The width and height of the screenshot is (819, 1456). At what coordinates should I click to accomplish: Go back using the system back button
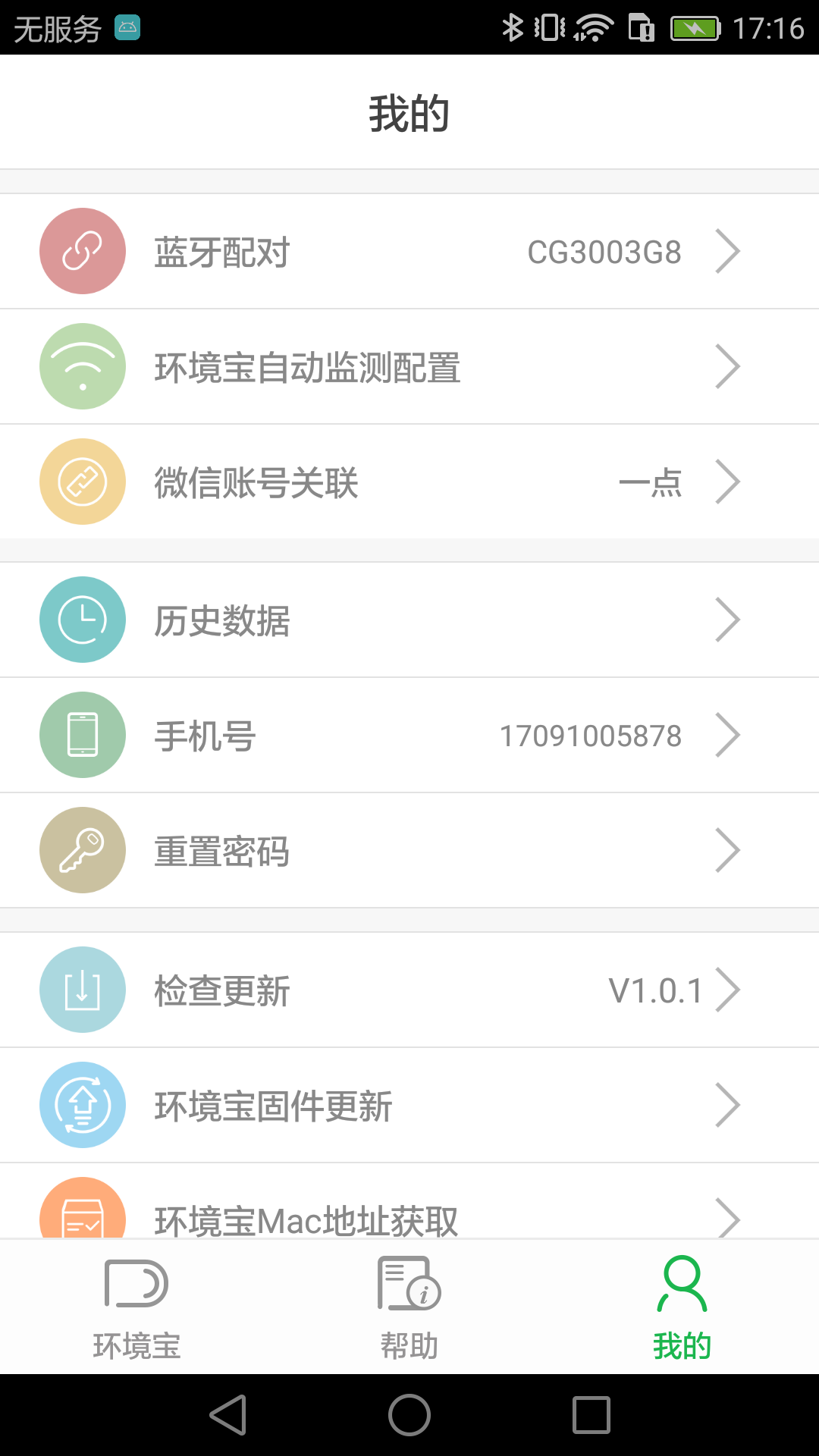point(228,1415)
